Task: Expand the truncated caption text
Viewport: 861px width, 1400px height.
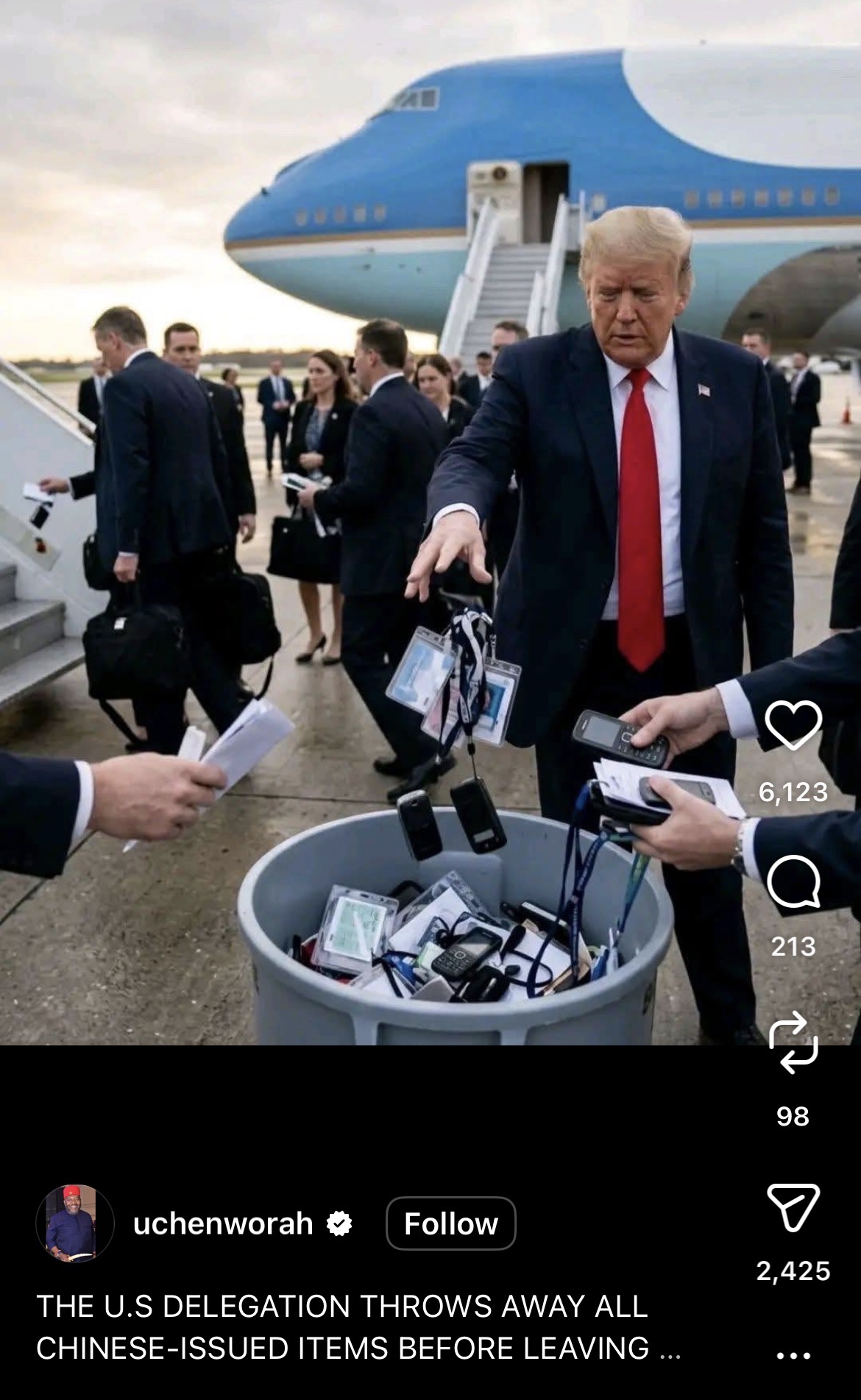Action: coord(670,1349)
